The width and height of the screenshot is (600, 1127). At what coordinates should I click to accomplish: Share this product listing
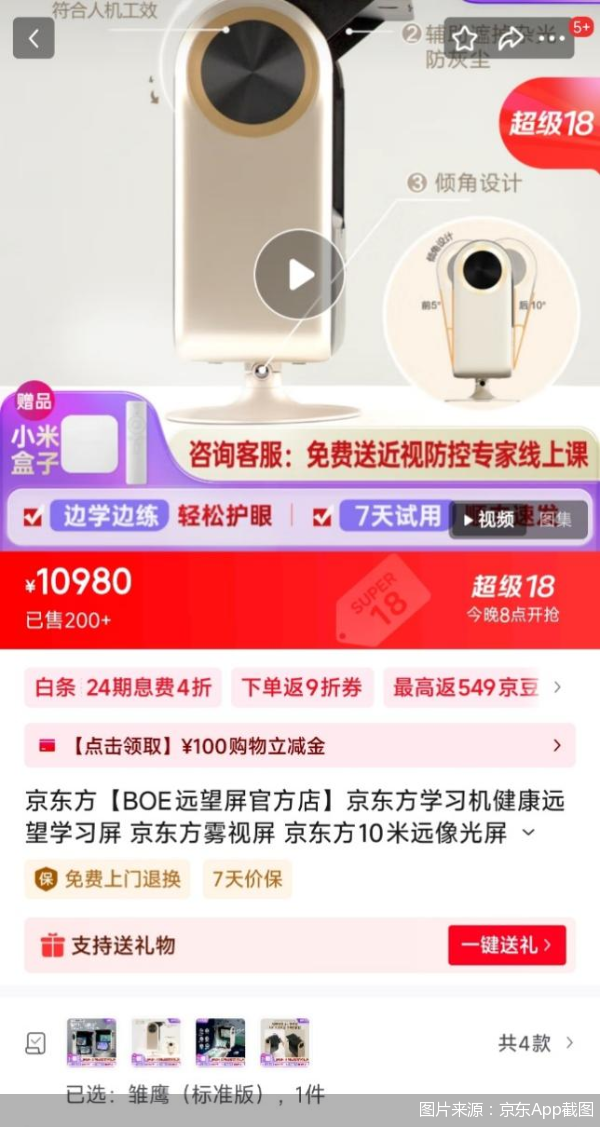510,38
